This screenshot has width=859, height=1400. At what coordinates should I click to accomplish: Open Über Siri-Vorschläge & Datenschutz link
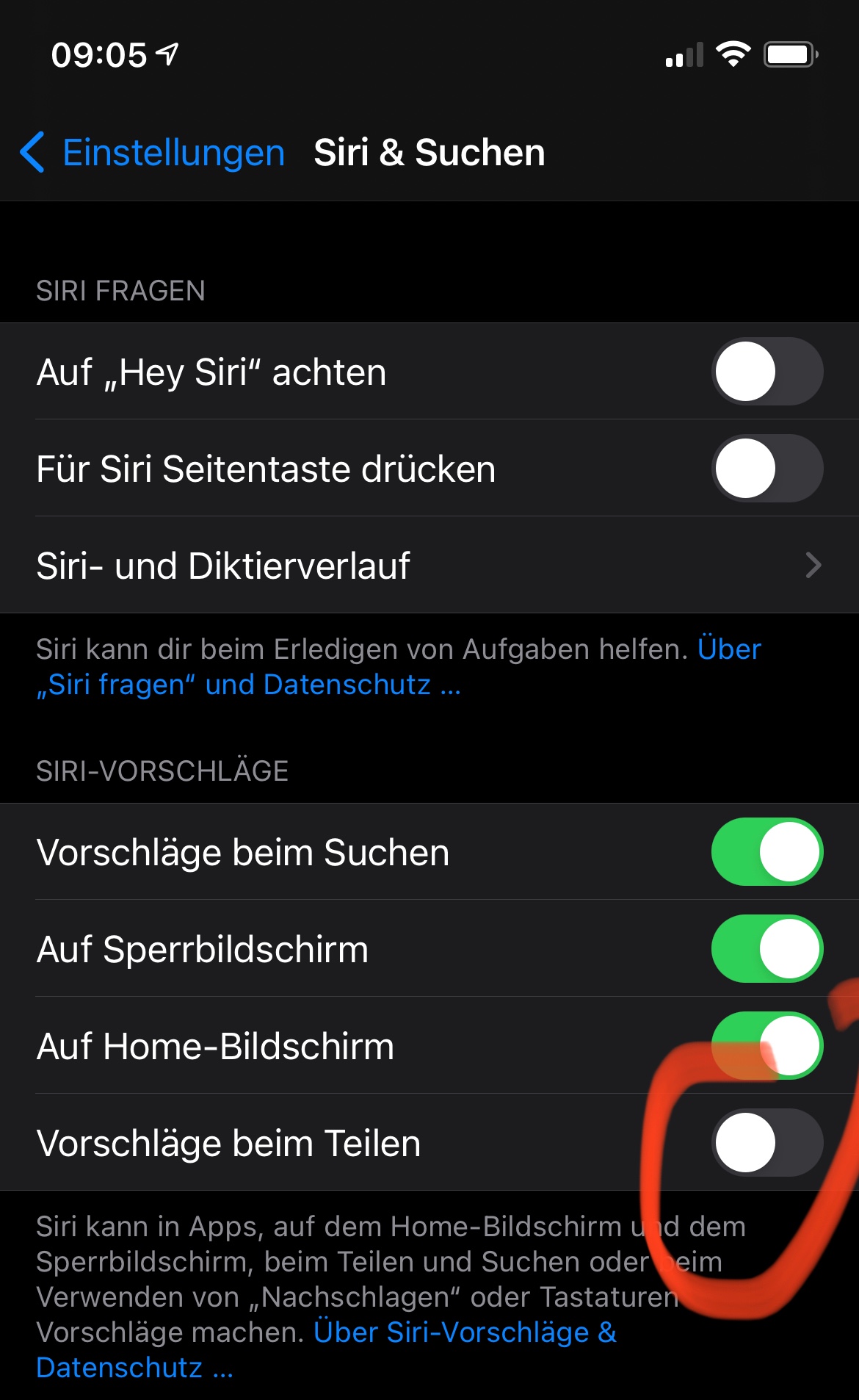pos(464,1332)
